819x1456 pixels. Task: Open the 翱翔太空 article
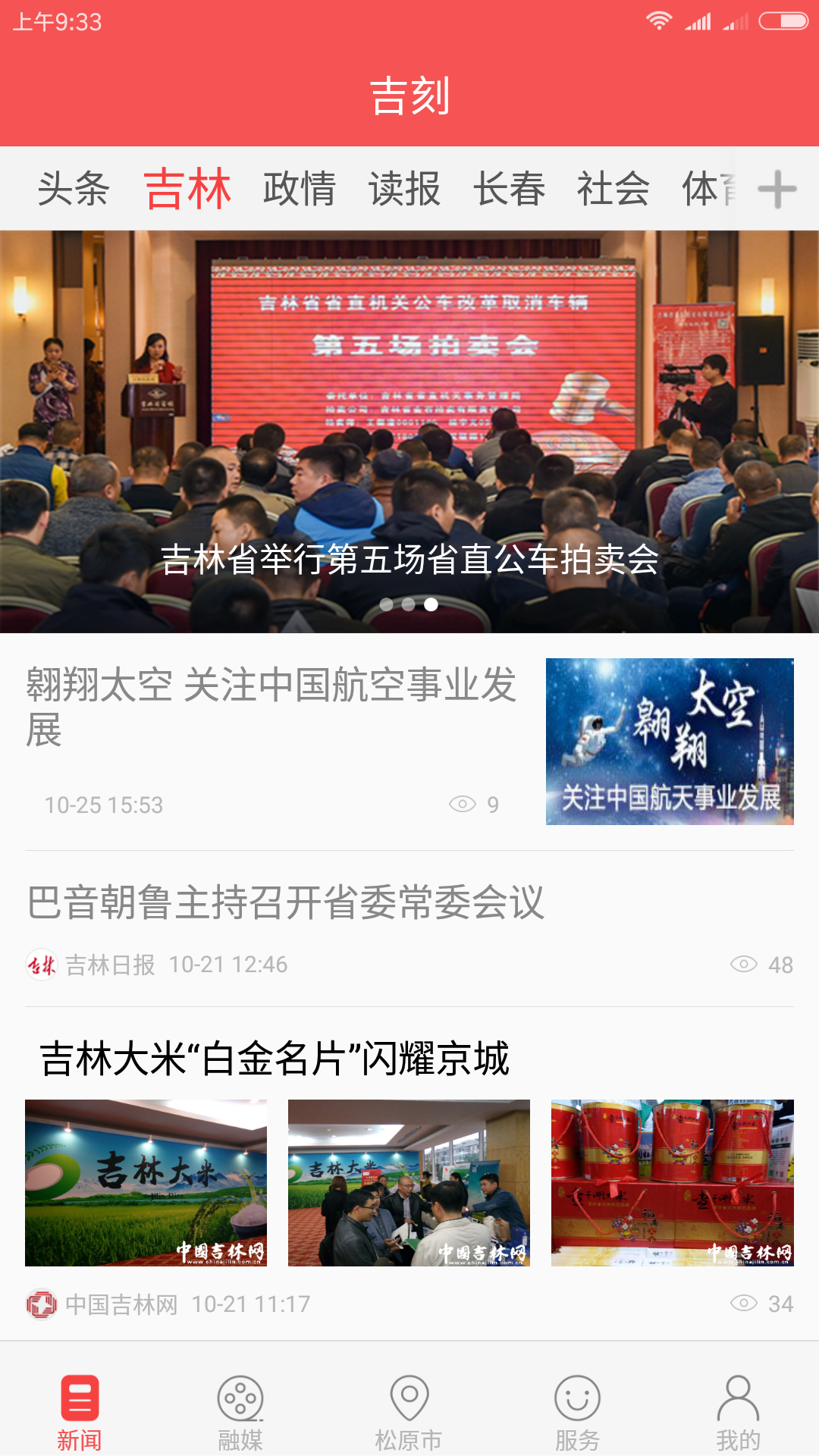pyautogui.click(x=273, y=705)
